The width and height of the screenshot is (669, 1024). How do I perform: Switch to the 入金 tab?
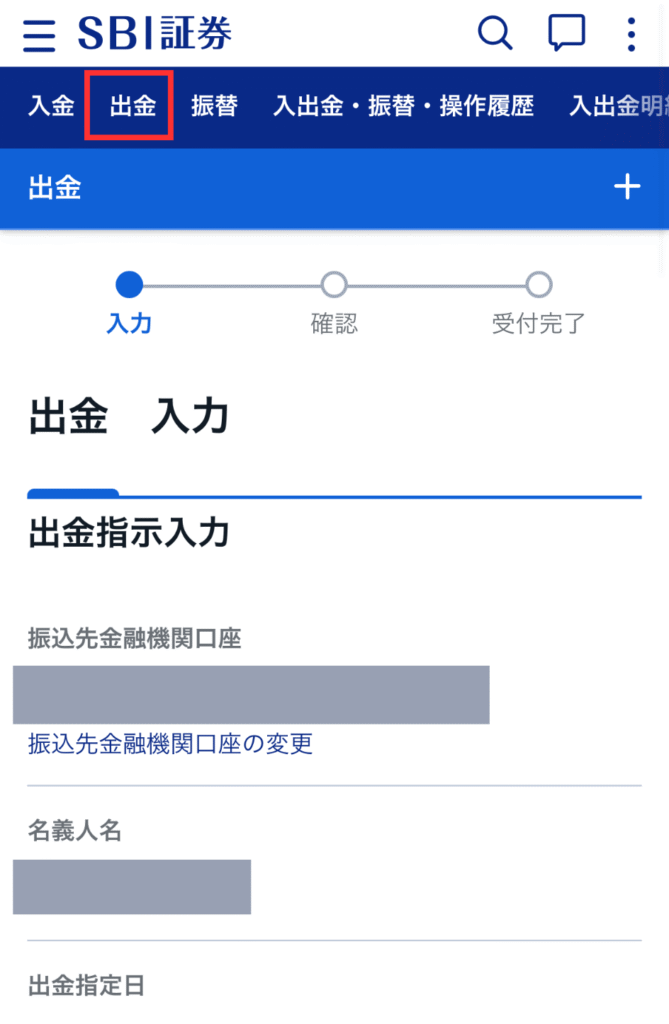[x=51, y=105]
